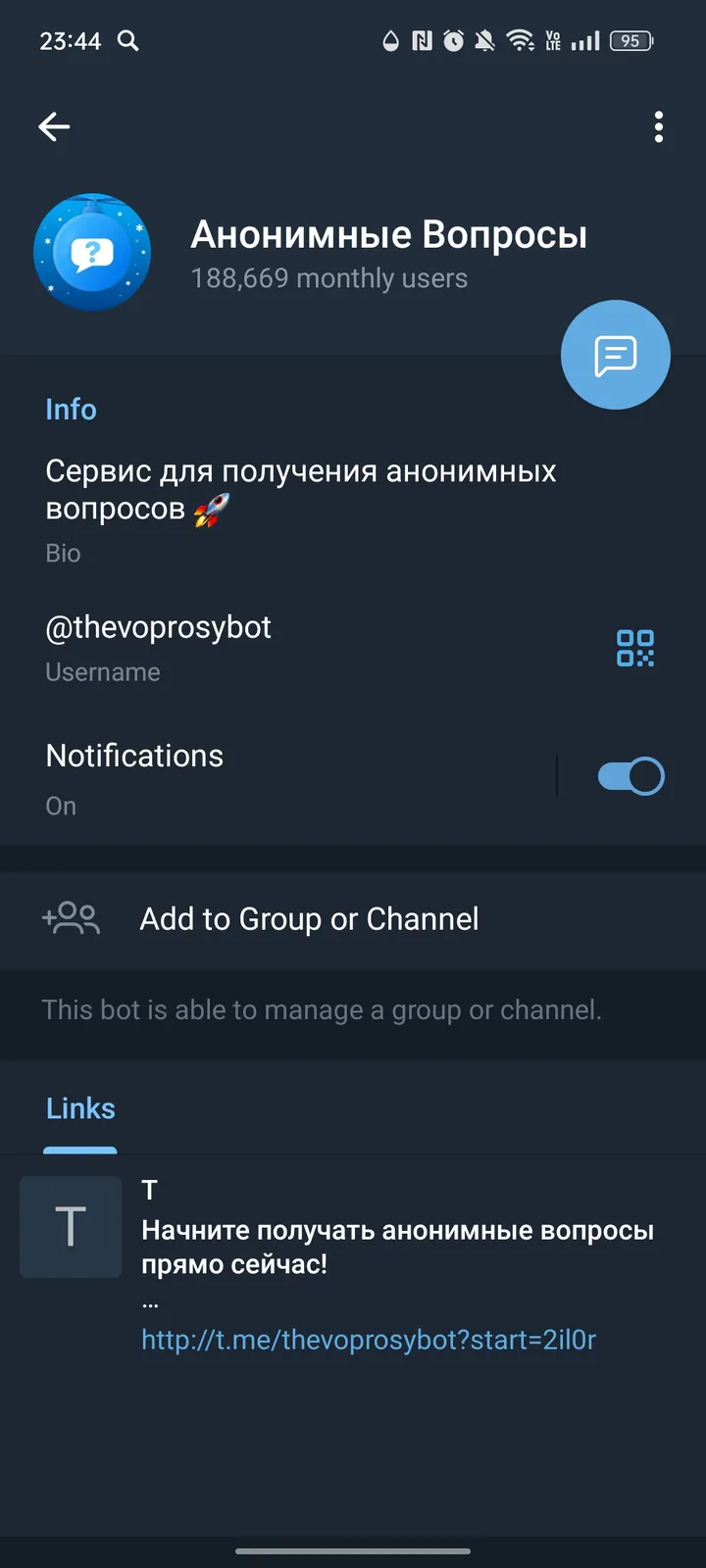This screenshot has width=706, height=1568.
Task: Tap the muted bell icon in status bar
Action: (484, 41)
